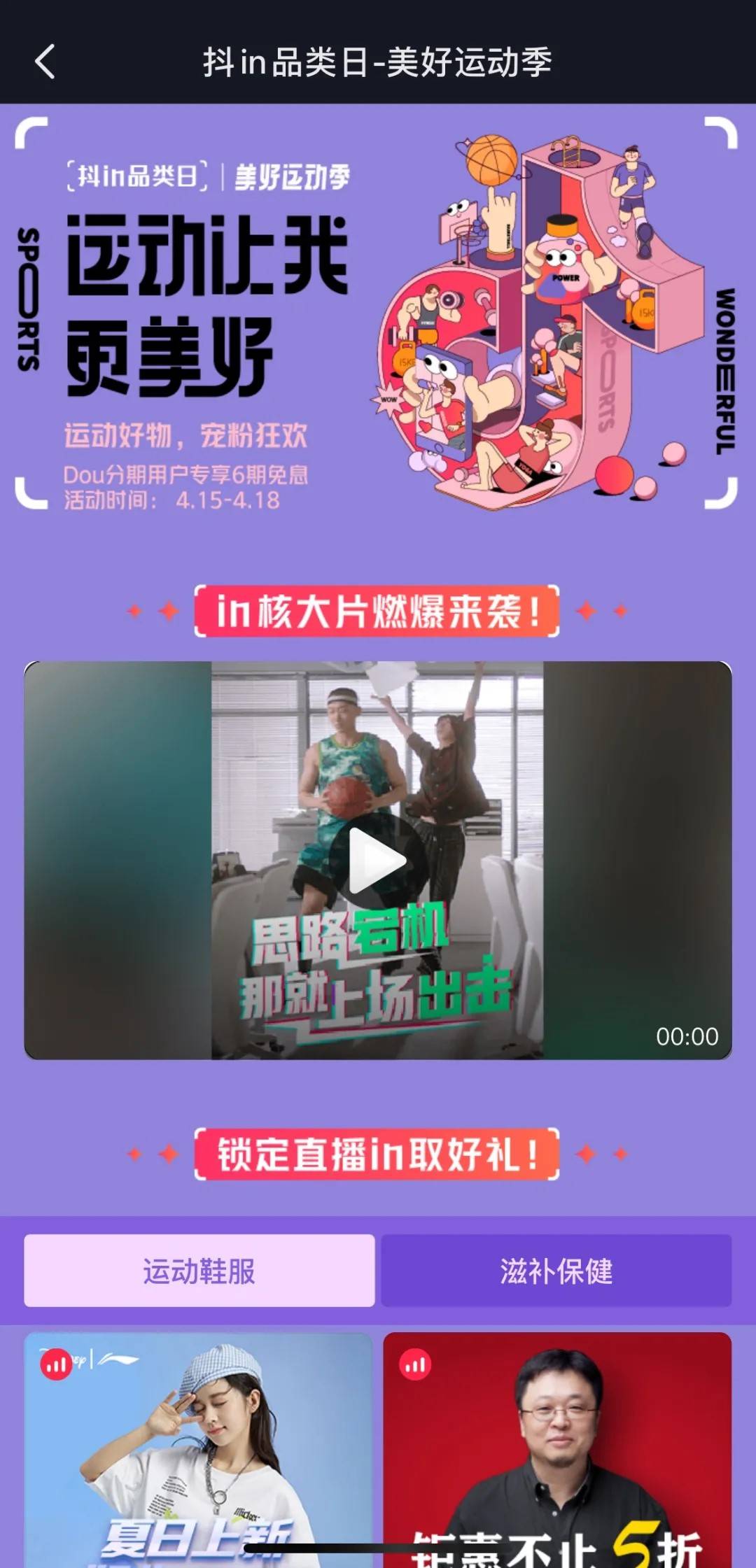Go back from the 抖in品类日 page
The width and height of the screenshot is (756, 1568).
[x=45, y=62]
